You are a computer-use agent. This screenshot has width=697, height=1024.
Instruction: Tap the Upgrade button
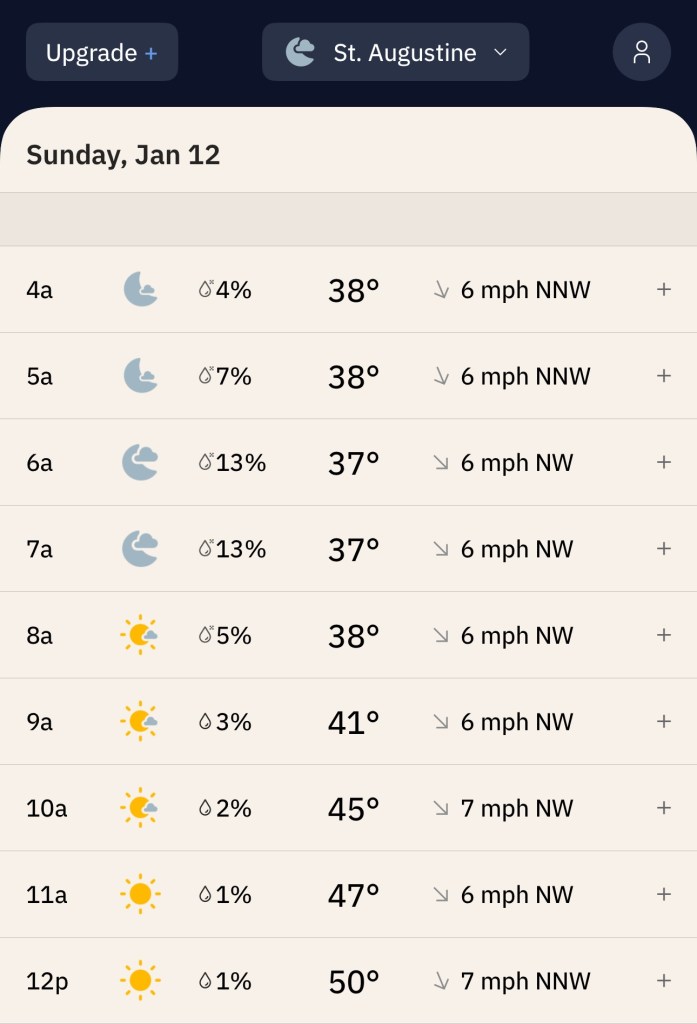coord(102,52)
